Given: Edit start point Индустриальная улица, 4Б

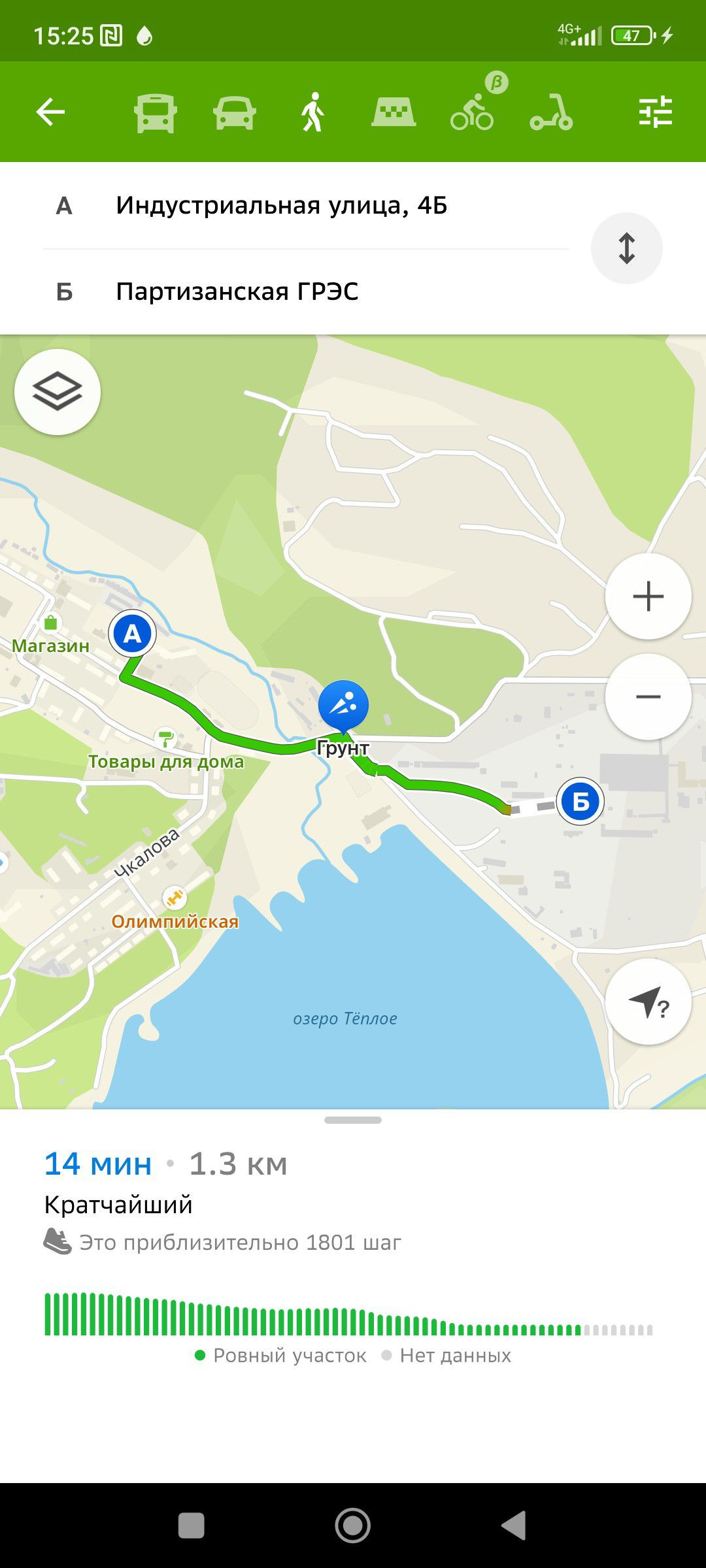Looking at the screenshot, I should pyautogui.click(x=281, y=206).
